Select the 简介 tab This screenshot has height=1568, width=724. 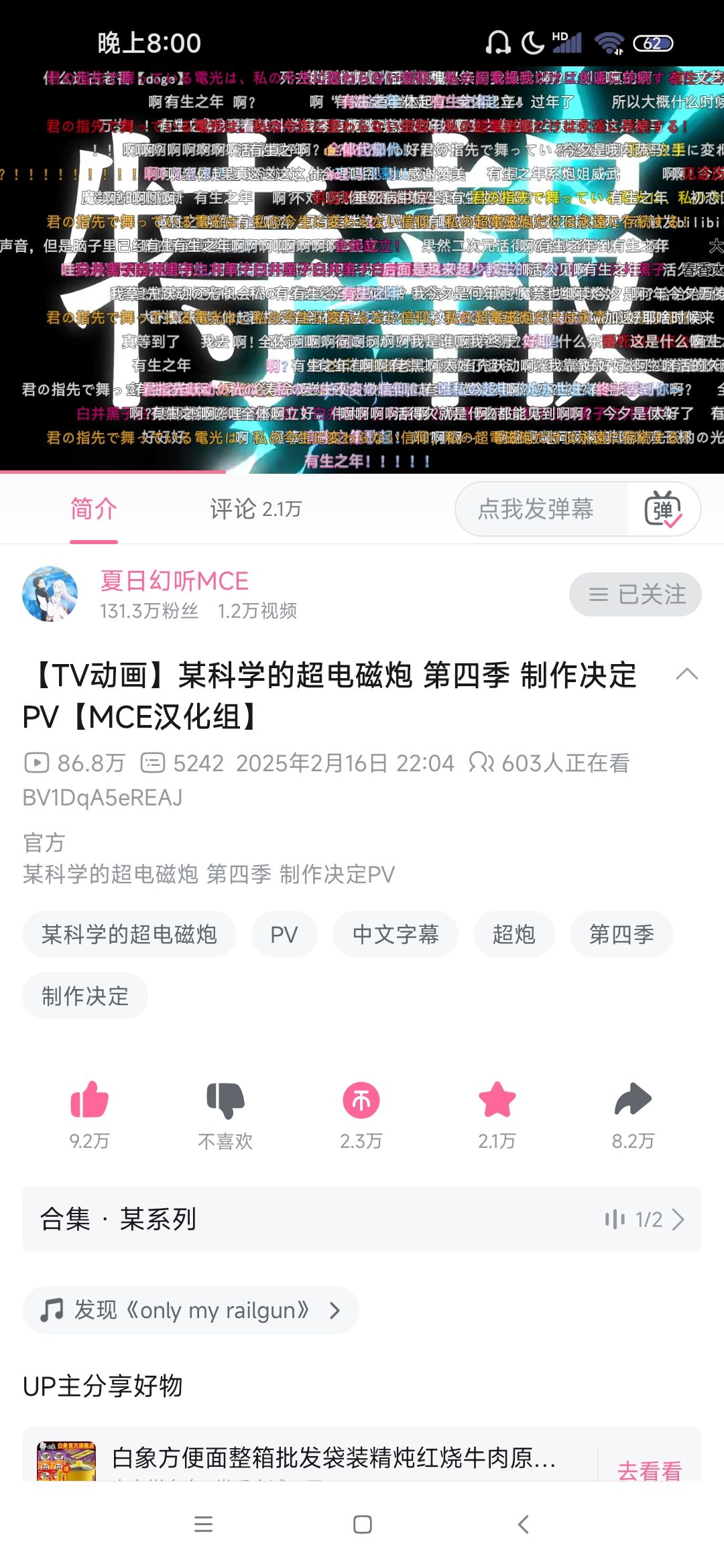click(x=94, y=509)
